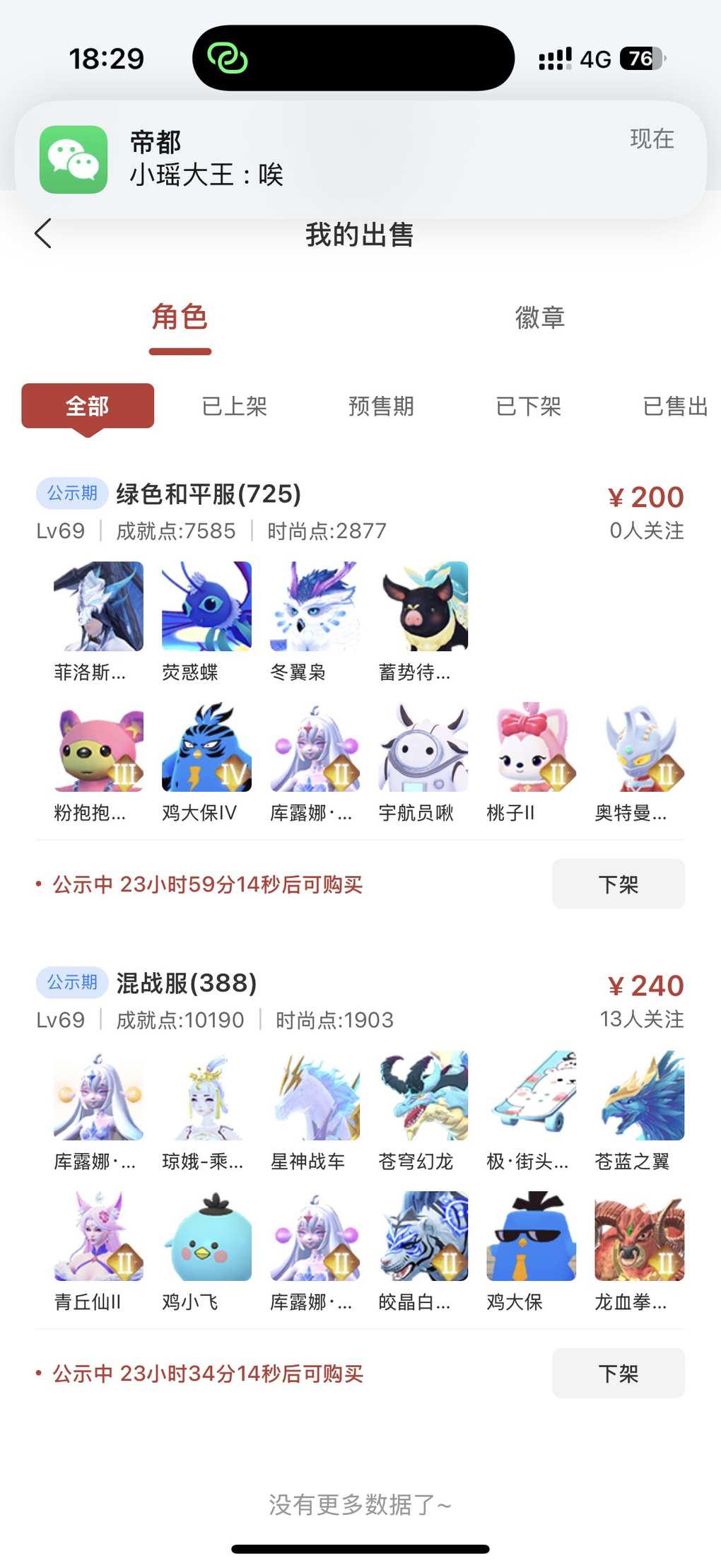Open the WeChat notification from 帝都
The height and width of the screenshot is (1568, 721).
[x=360, y=159]
